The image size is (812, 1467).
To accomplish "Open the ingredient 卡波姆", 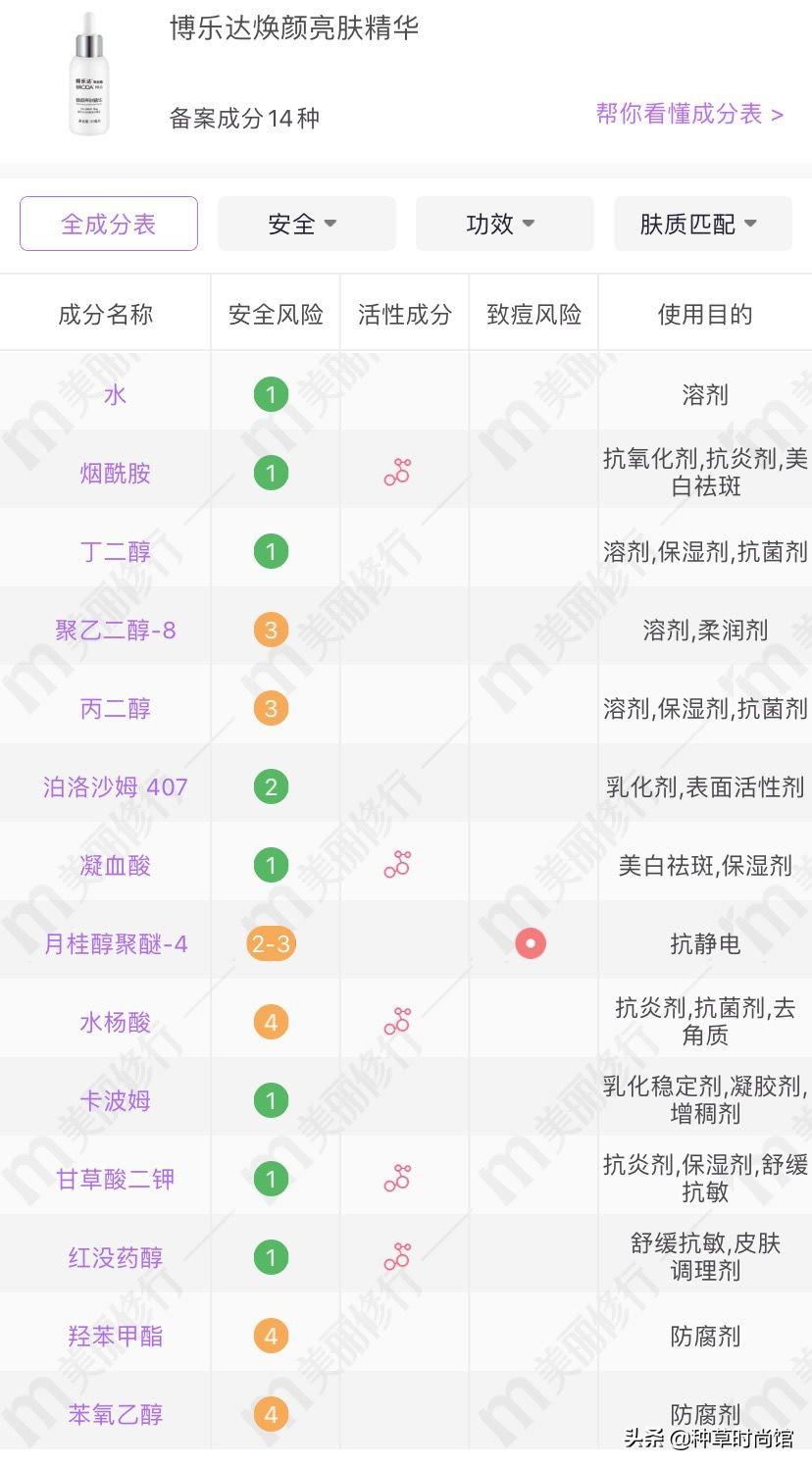I will (116, 1101).
